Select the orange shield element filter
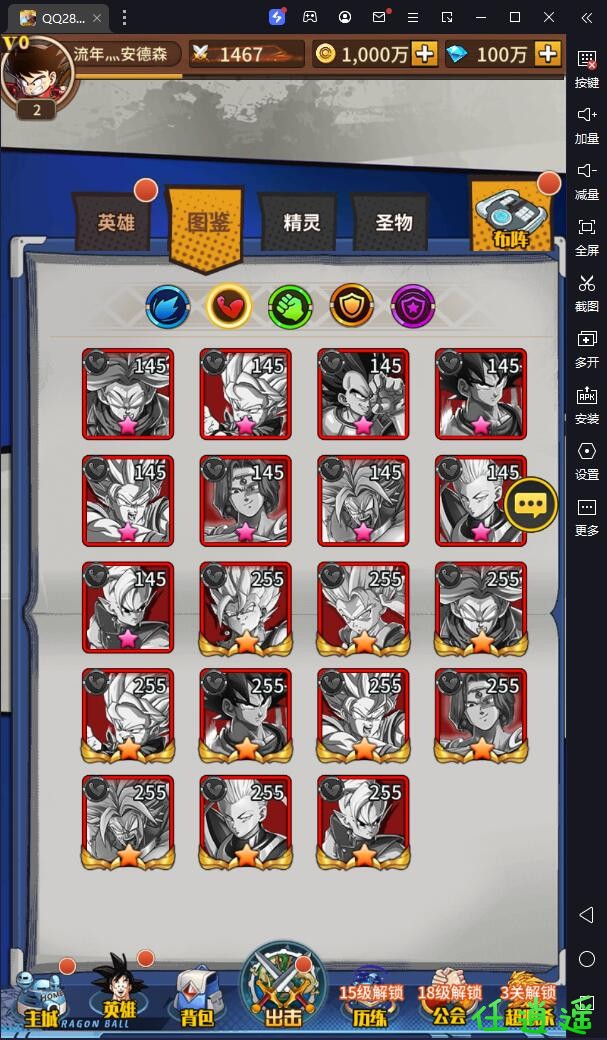 (352, 307)
